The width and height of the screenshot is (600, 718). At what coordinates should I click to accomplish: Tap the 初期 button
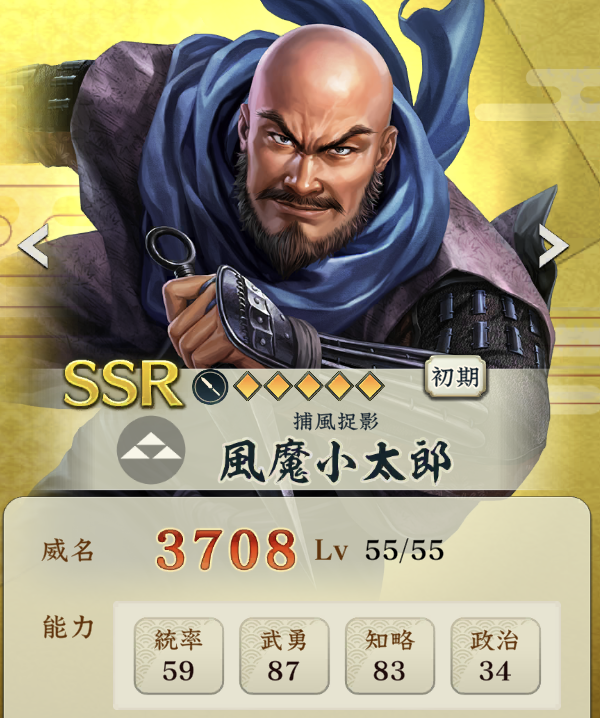pos(457,379)
